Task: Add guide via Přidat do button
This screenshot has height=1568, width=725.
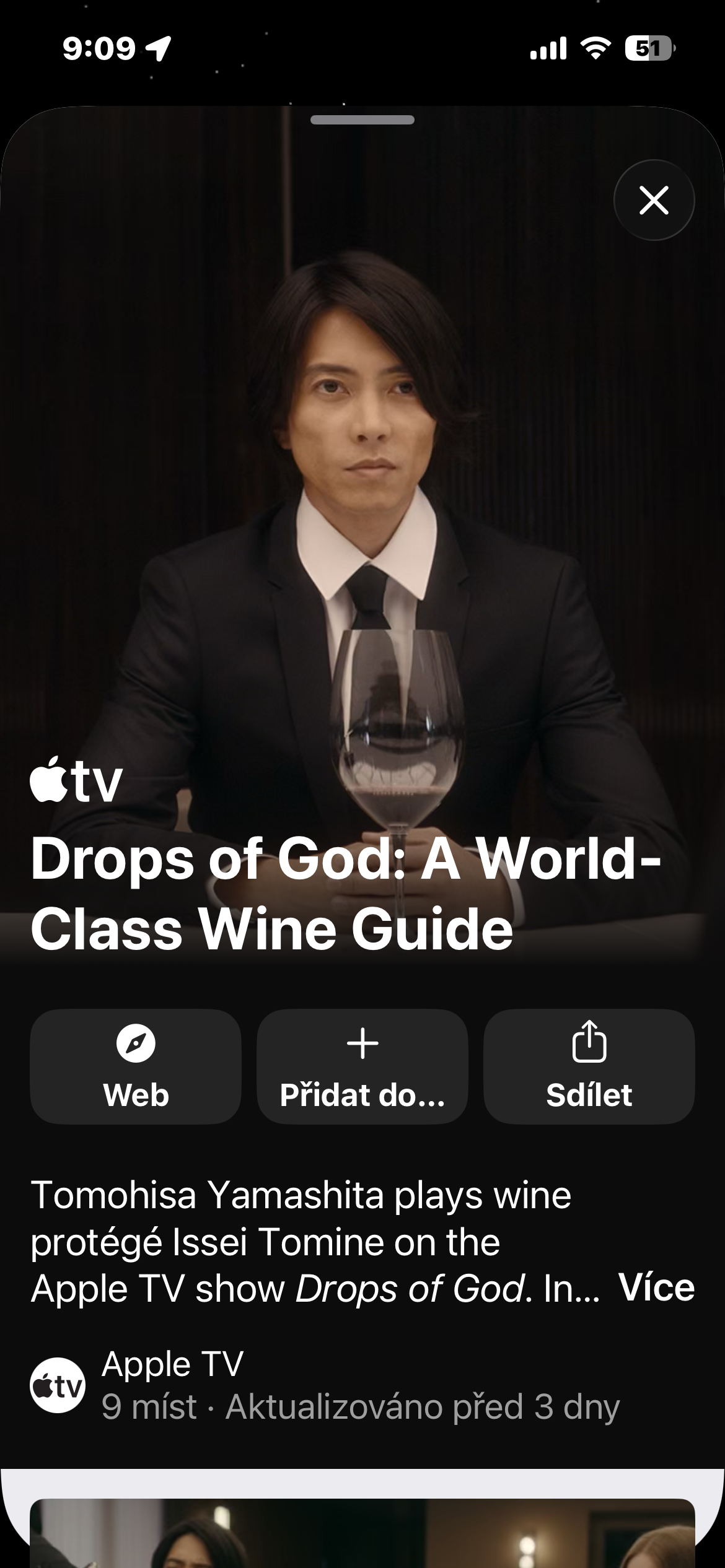Action: click(x=362, y=1066)
